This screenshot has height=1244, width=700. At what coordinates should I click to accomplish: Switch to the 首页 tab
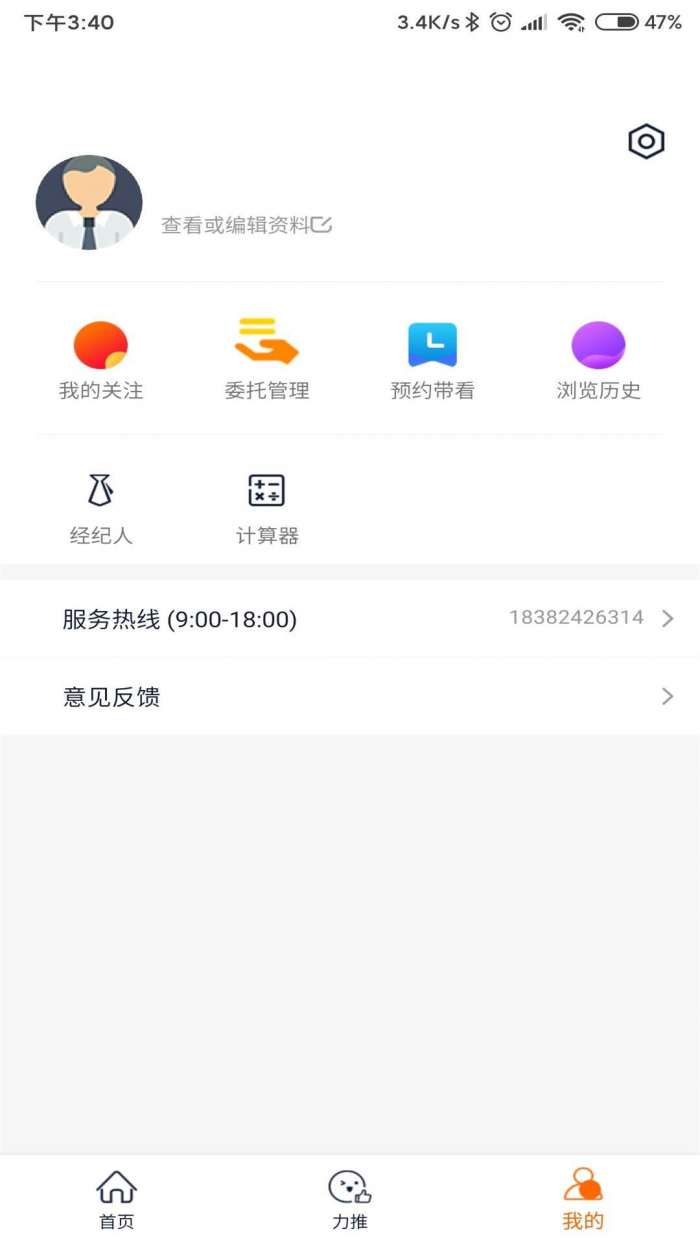coord(116,1200)
